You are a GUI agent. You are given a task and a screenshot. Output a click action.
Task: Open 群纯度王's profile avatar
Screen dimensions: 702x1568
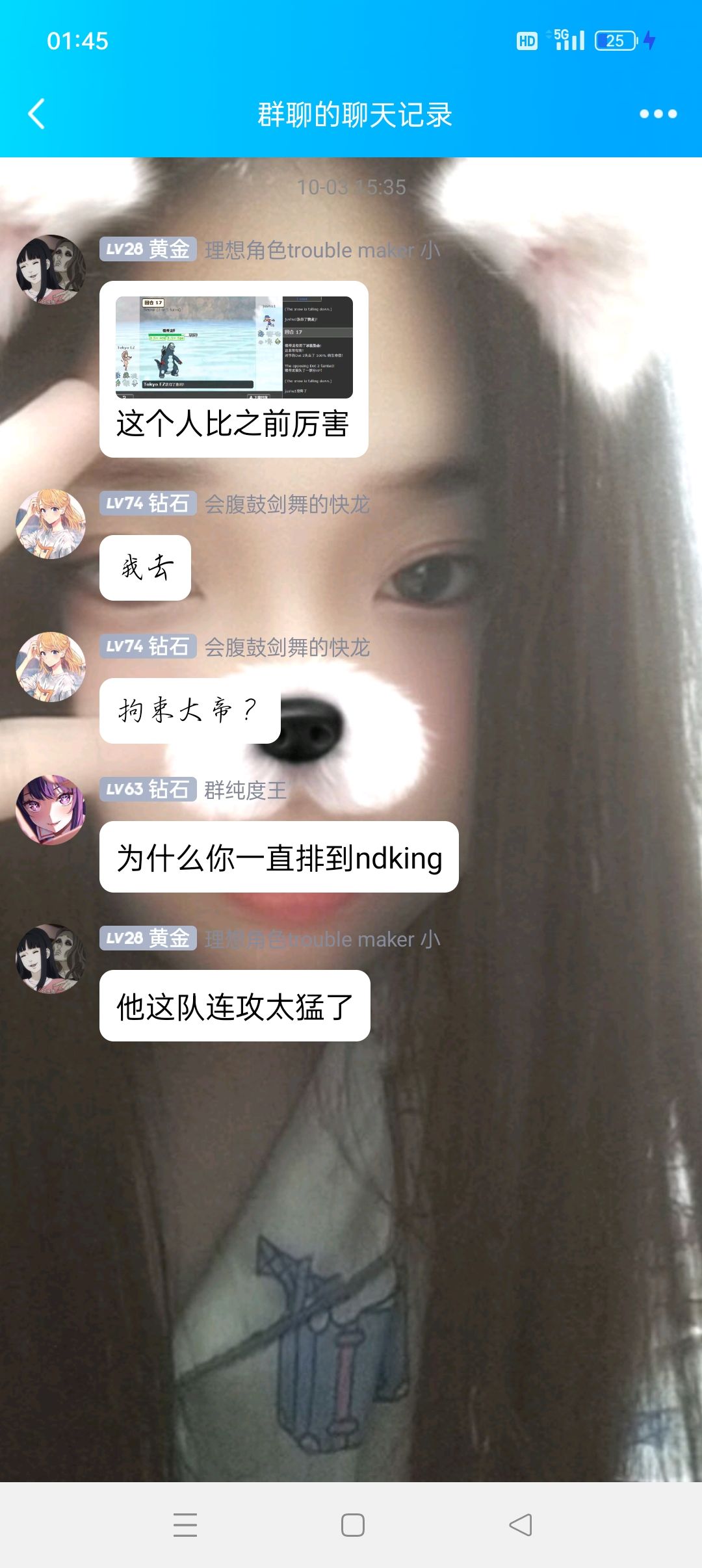(x=51, y=810)
